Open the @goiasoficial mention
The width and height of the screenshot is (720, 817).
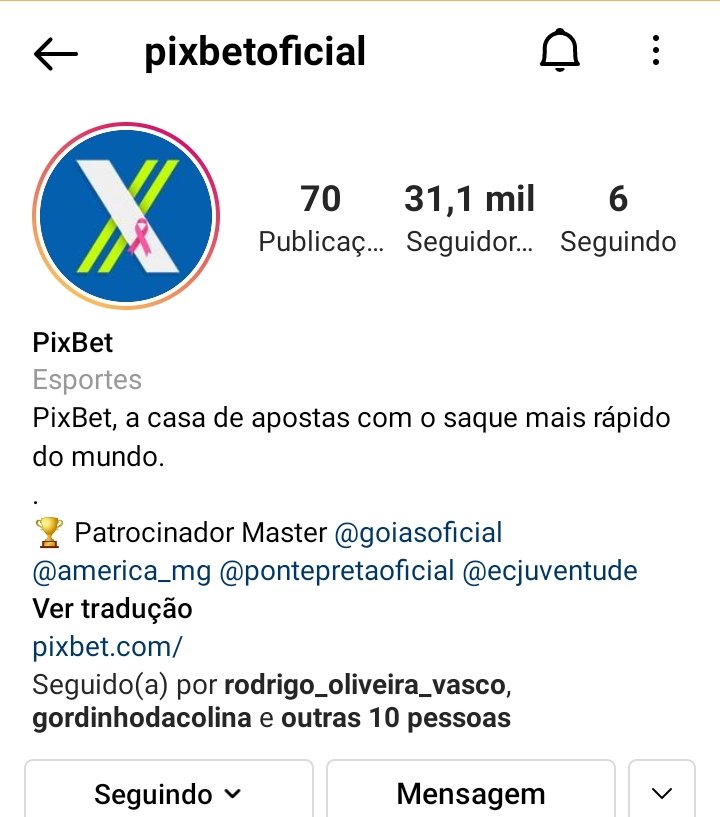coord(418,533)
